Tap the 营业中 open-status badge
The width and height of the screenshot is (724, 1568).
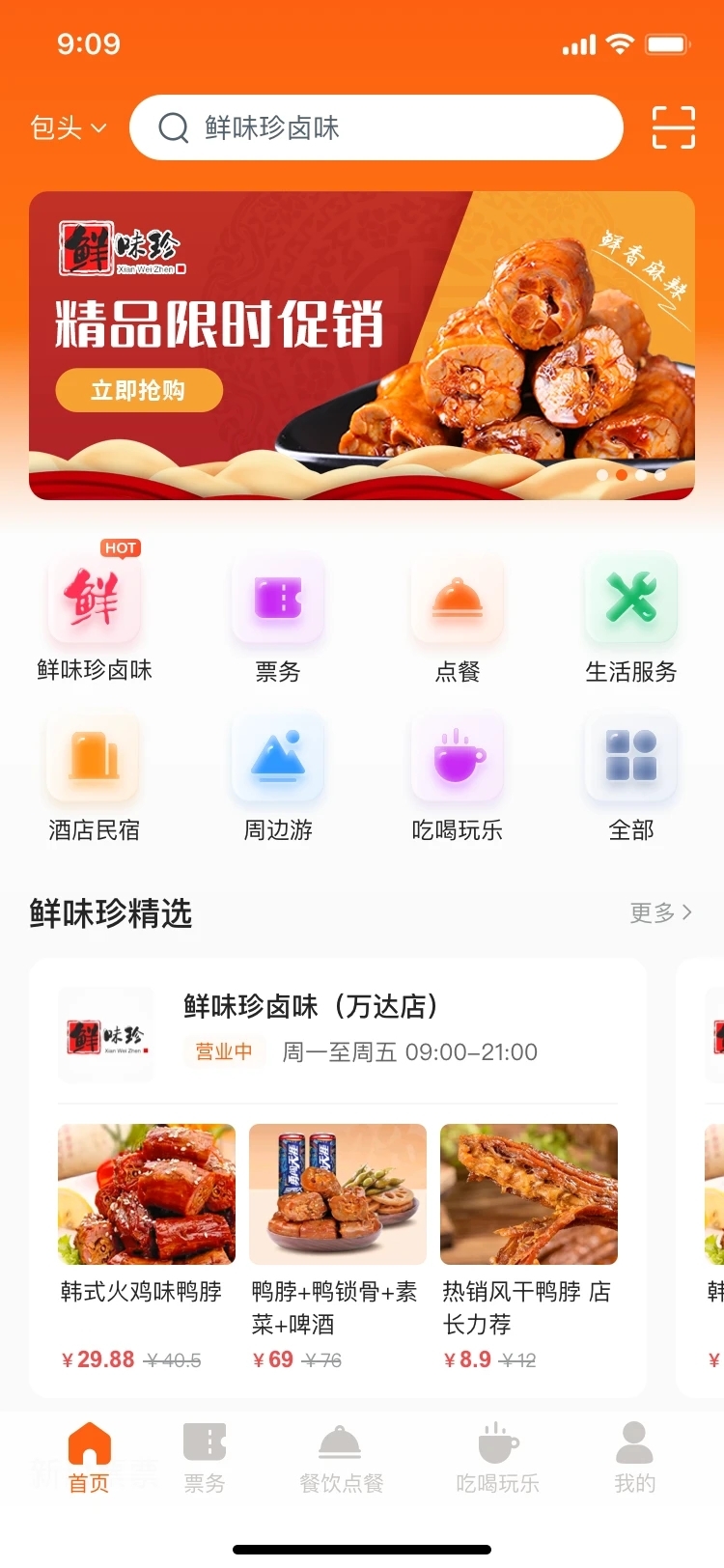[224, 1052]
